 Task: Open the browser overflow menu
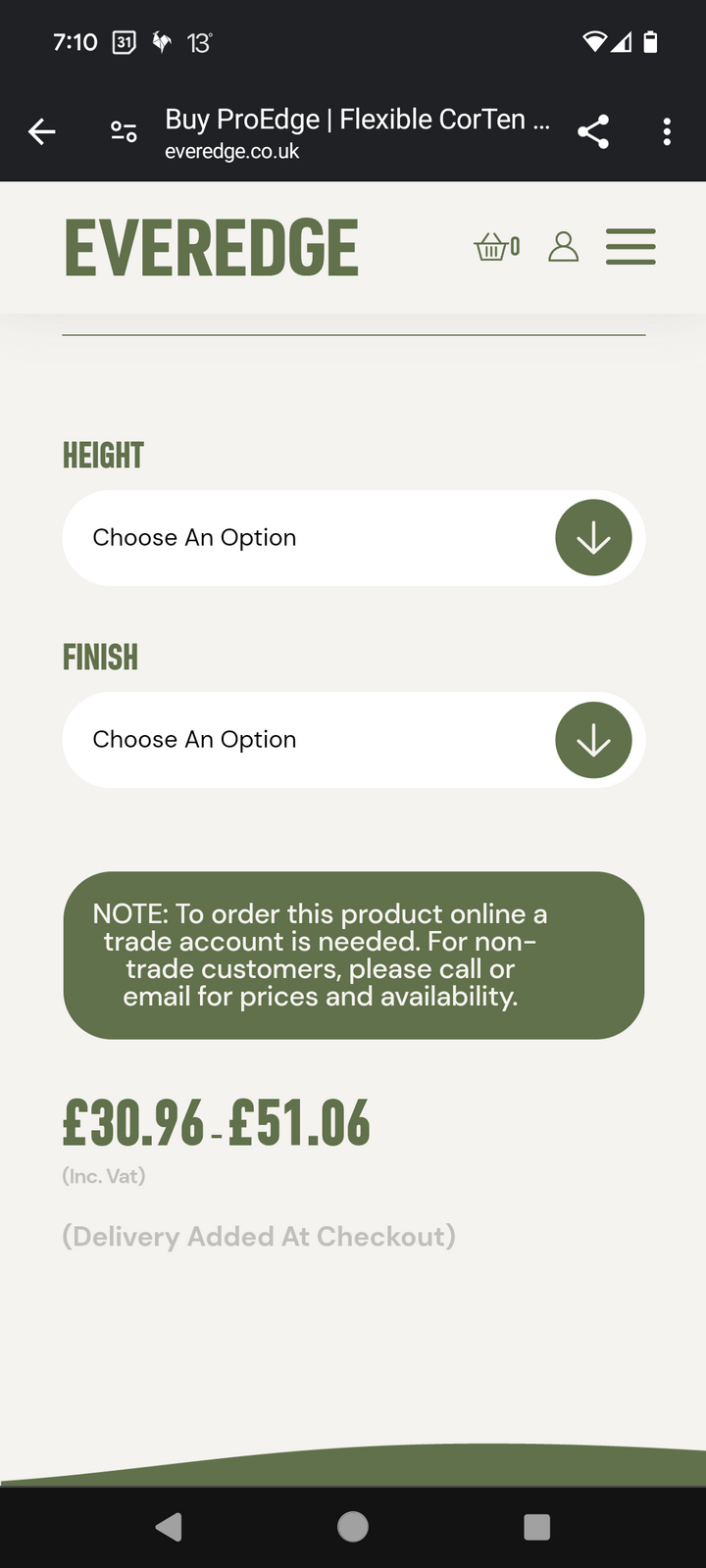click(x=667, y=131)
